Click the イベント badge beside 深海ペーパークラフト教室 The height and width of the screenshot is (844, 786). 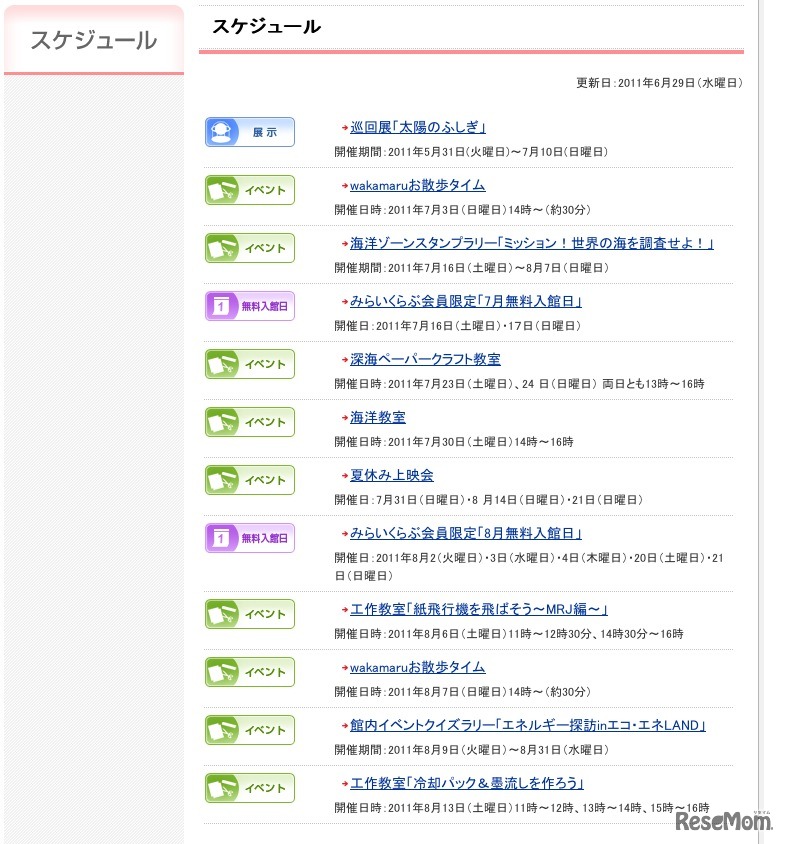click(249, 364)
